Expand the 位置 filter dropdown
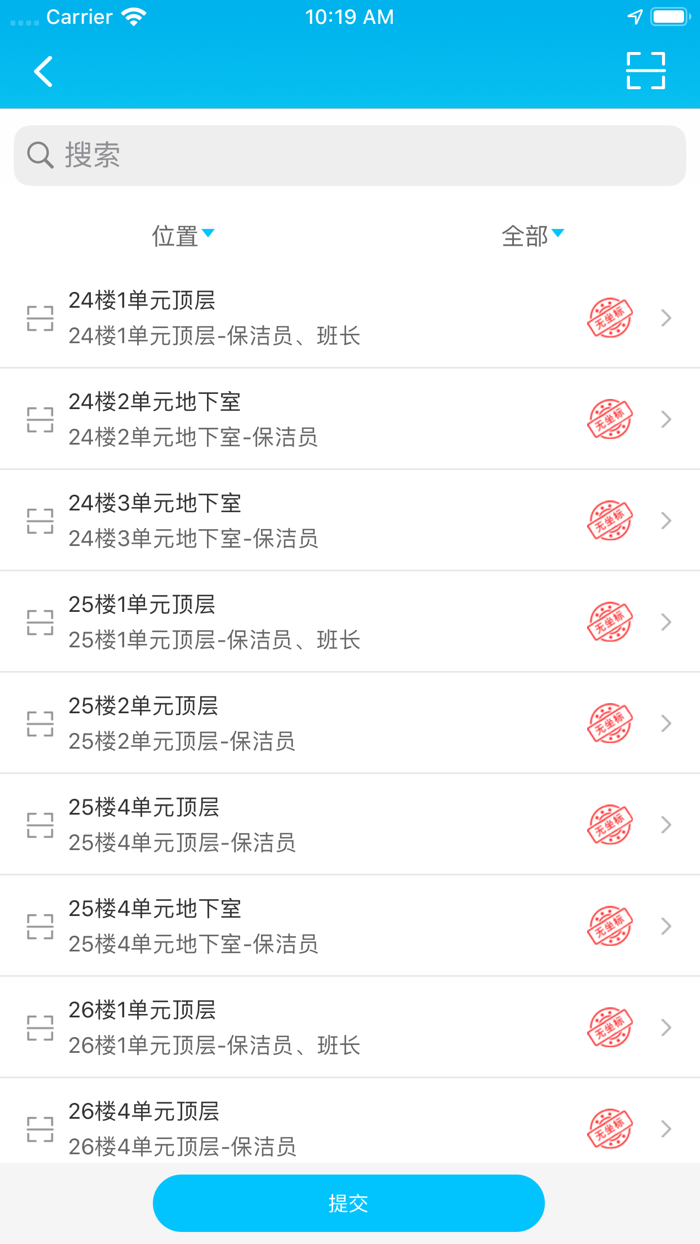 point(183,236)
